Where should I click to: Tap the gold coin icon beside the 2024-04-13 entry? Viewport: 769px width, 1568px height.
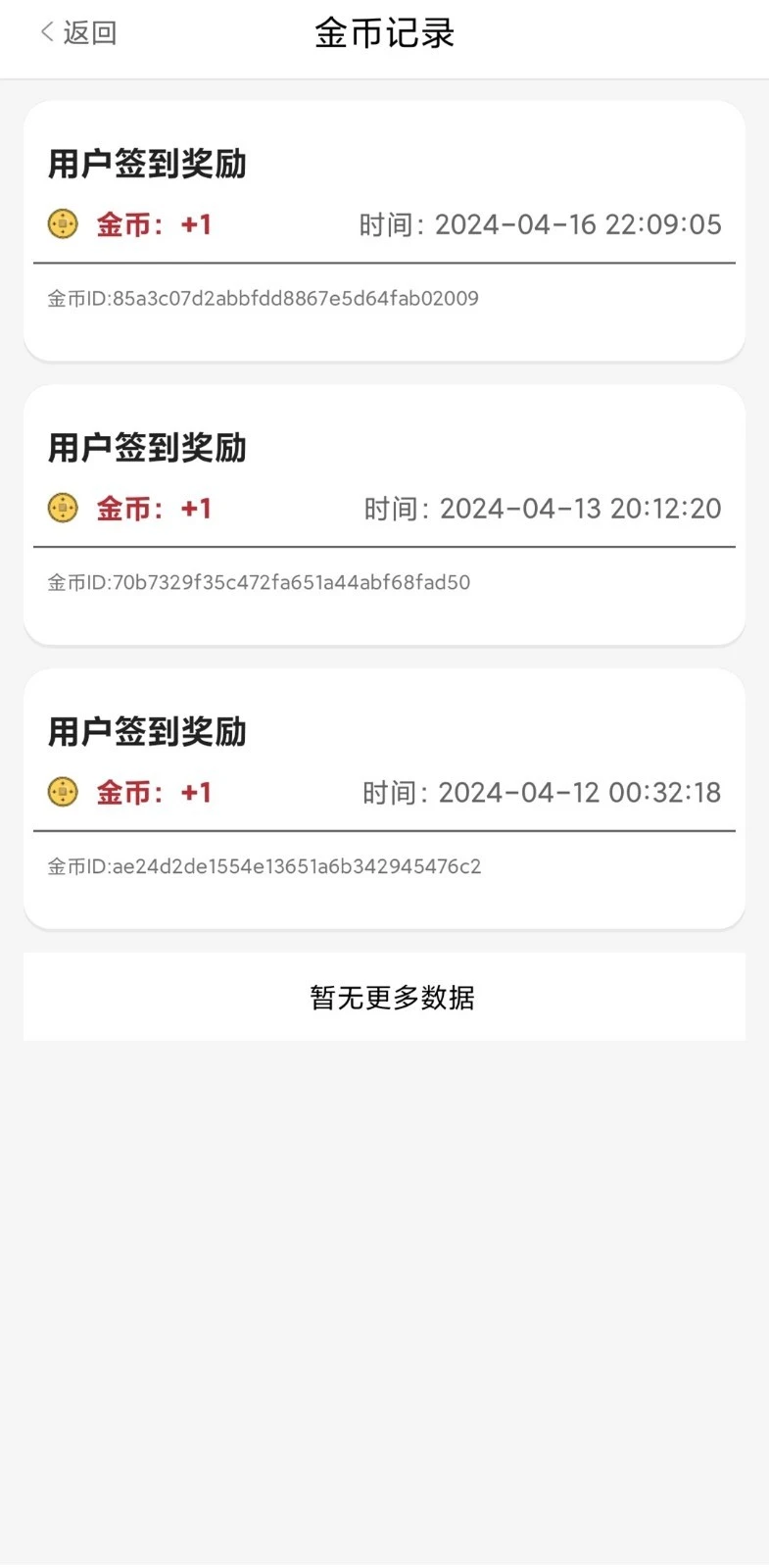(x=62, y=509)
